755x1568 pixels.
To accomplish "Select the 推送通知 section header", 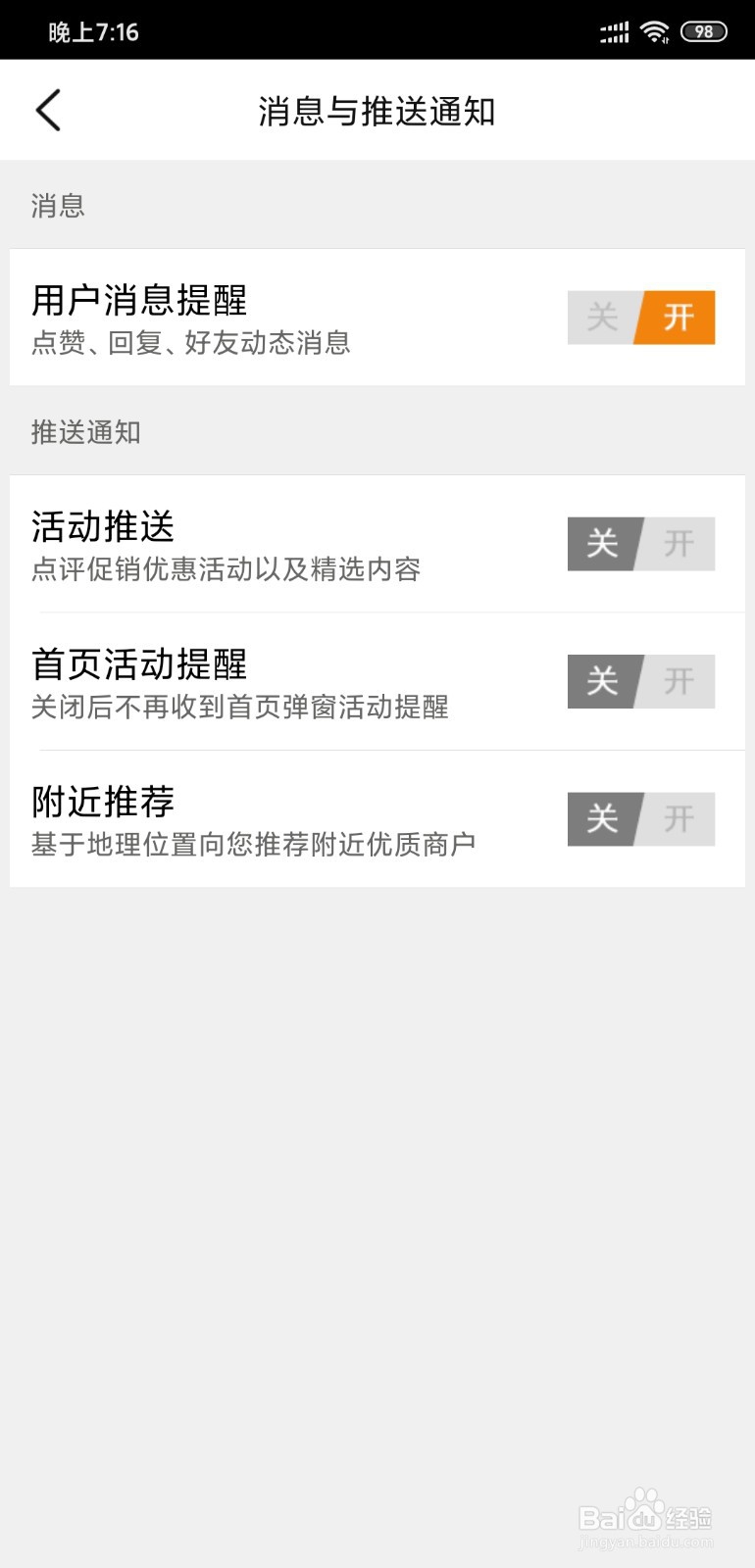I will [84, 432].
